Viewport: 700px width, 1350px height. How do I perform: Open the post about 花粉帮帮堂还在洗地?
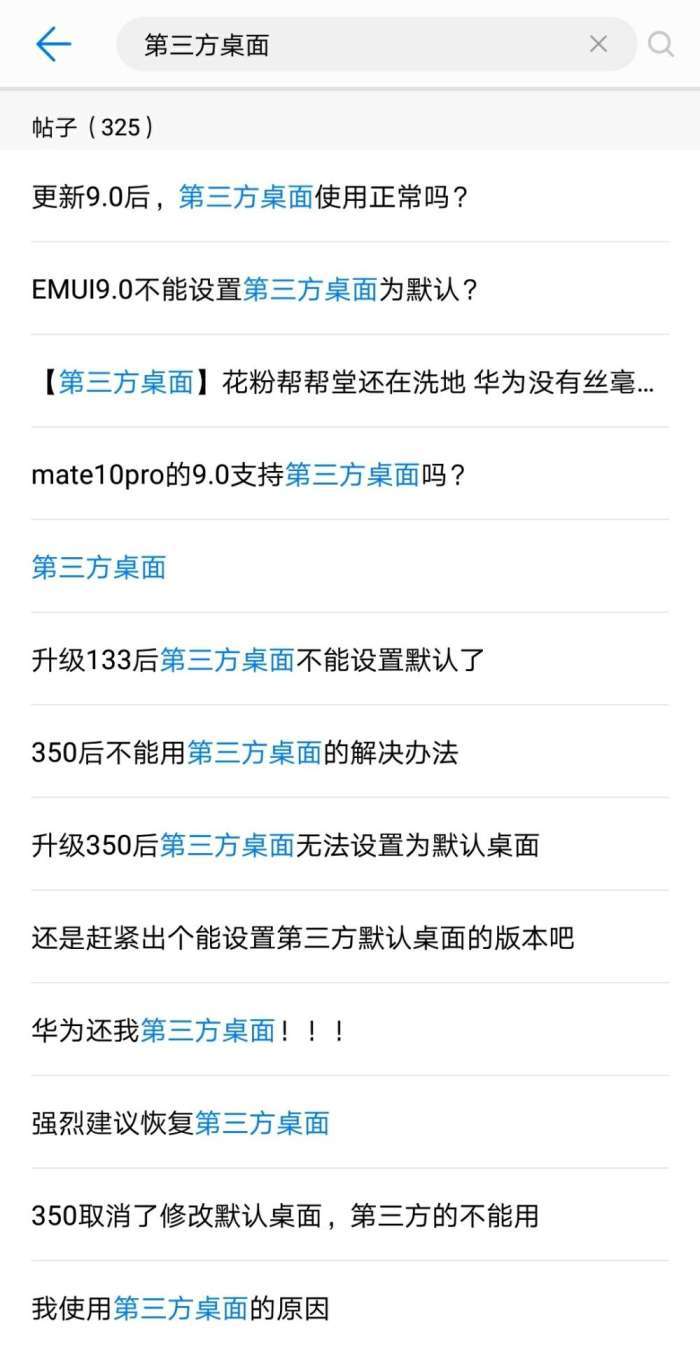pyautogui.click(x=350, y=382)
